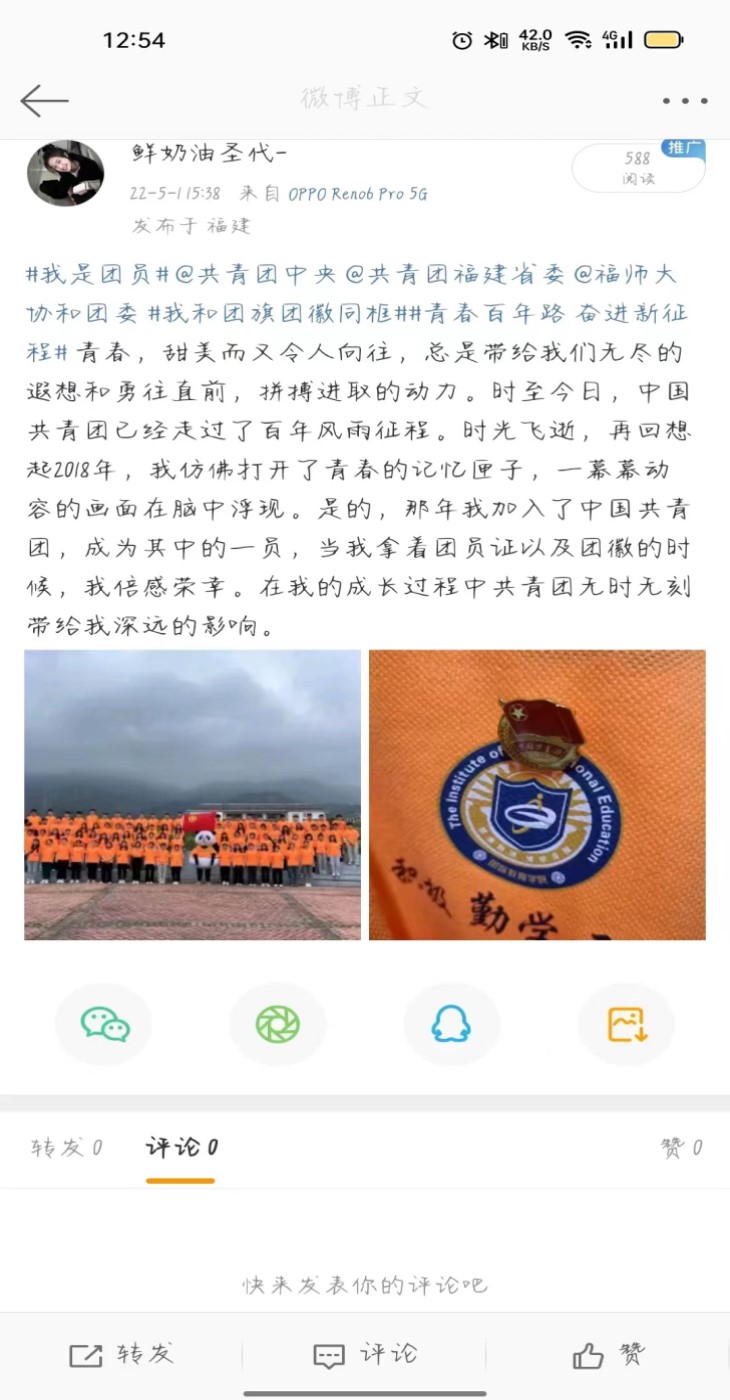
Task: Open the three-dot overflow menu
Action: pyautogui.click(x=685, y=101)
